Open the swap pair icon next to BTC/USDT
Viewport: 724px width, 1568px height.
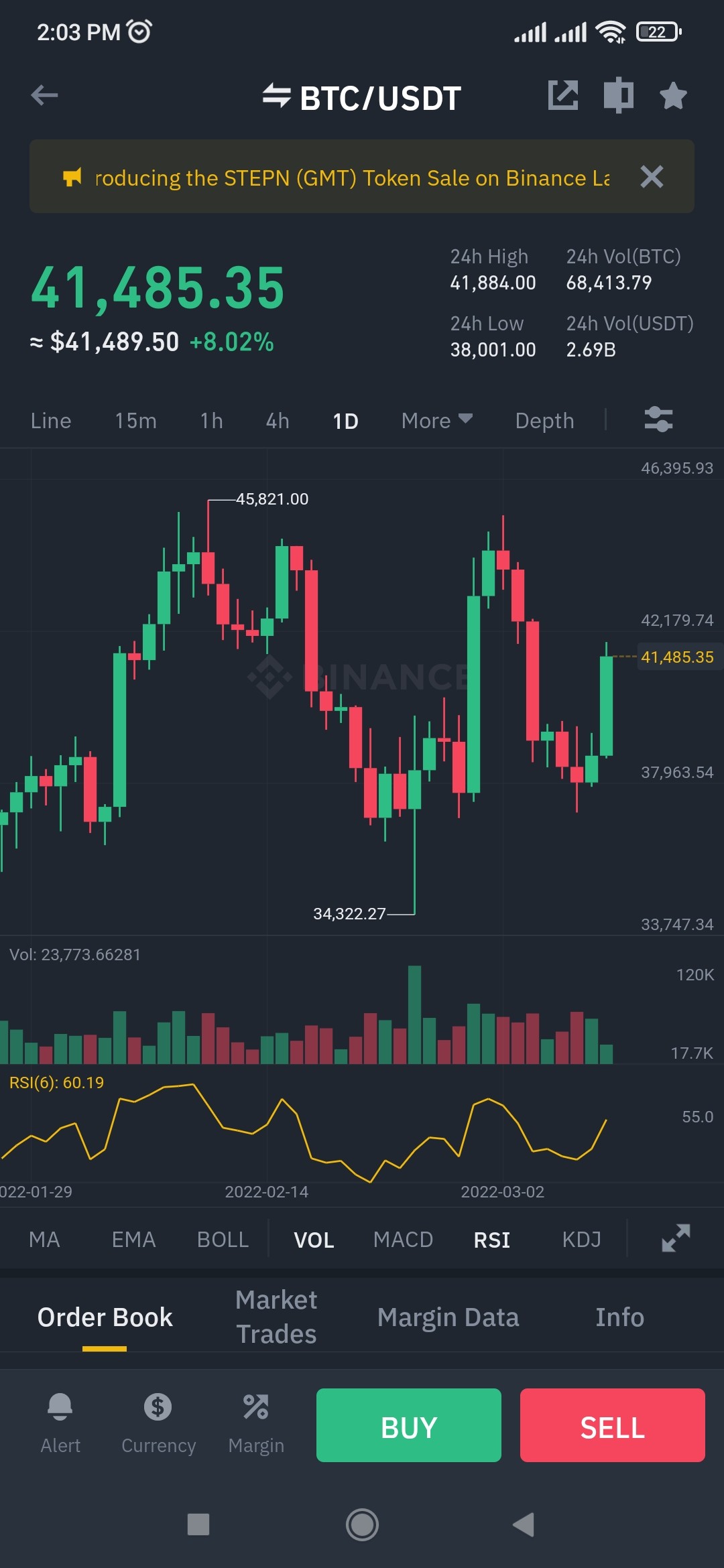click(x=276, y=96)
